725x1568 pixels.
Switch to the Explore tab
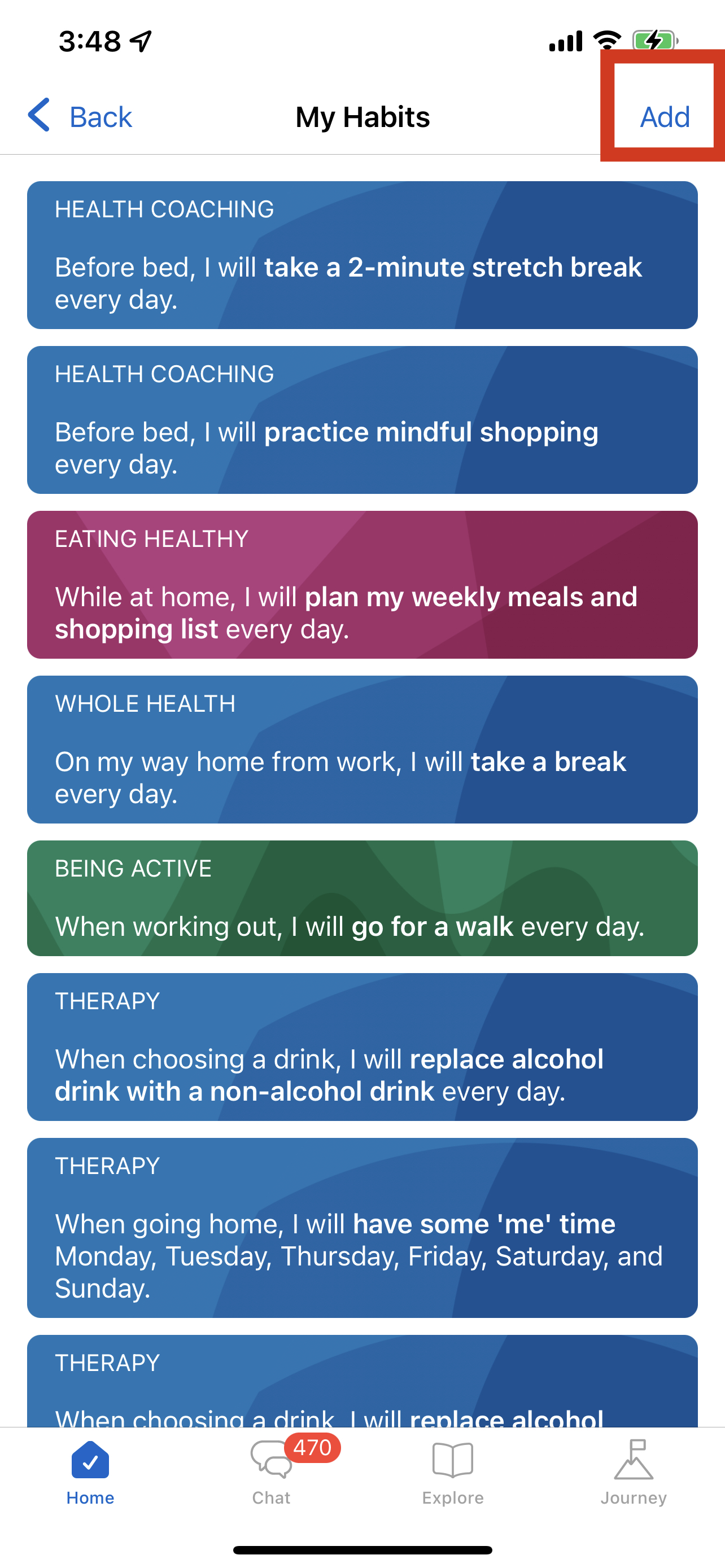coord(452,1472)
